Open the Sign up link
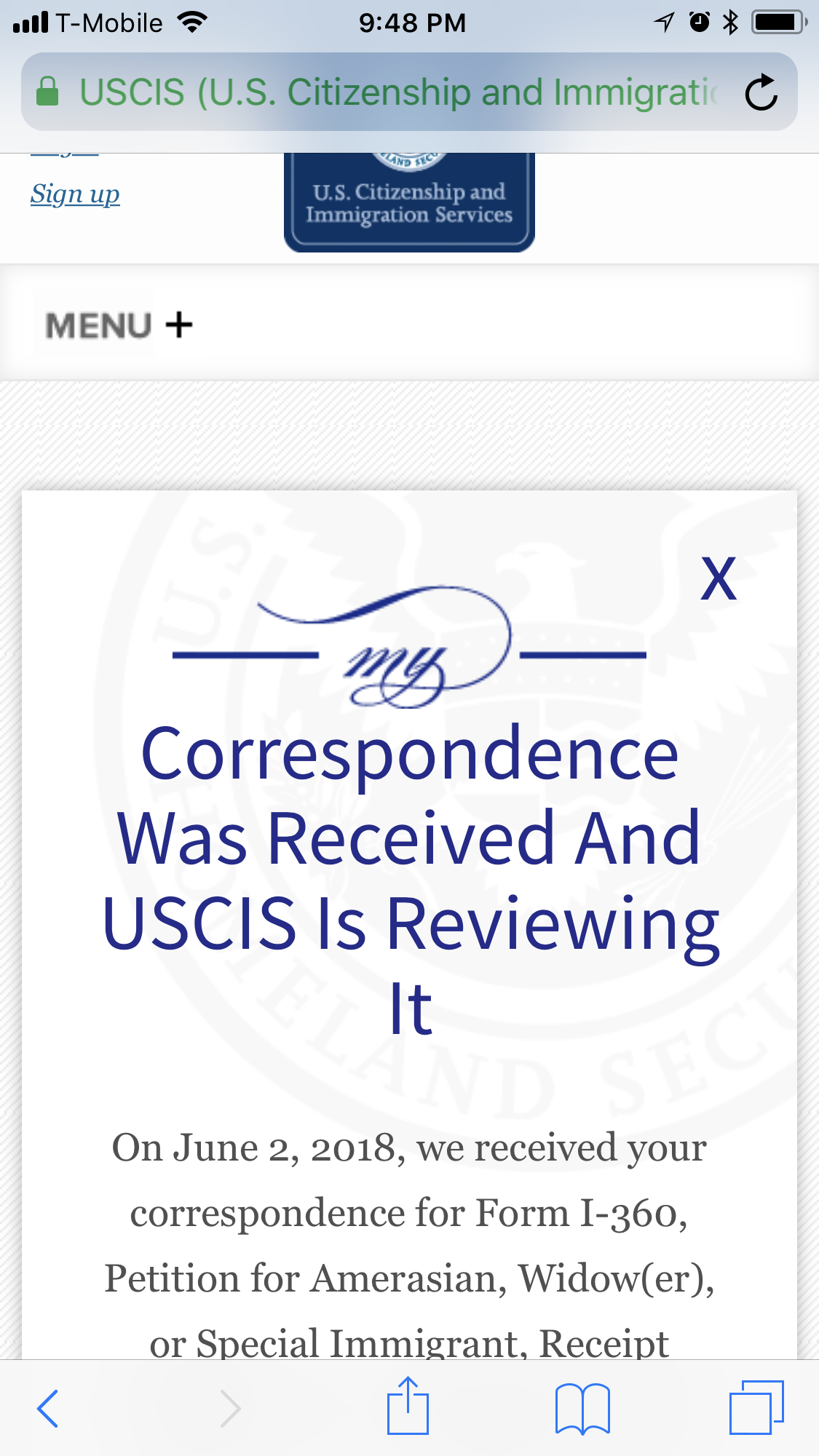Screen dimensions: 819x1456 click(x=75, y=194)
